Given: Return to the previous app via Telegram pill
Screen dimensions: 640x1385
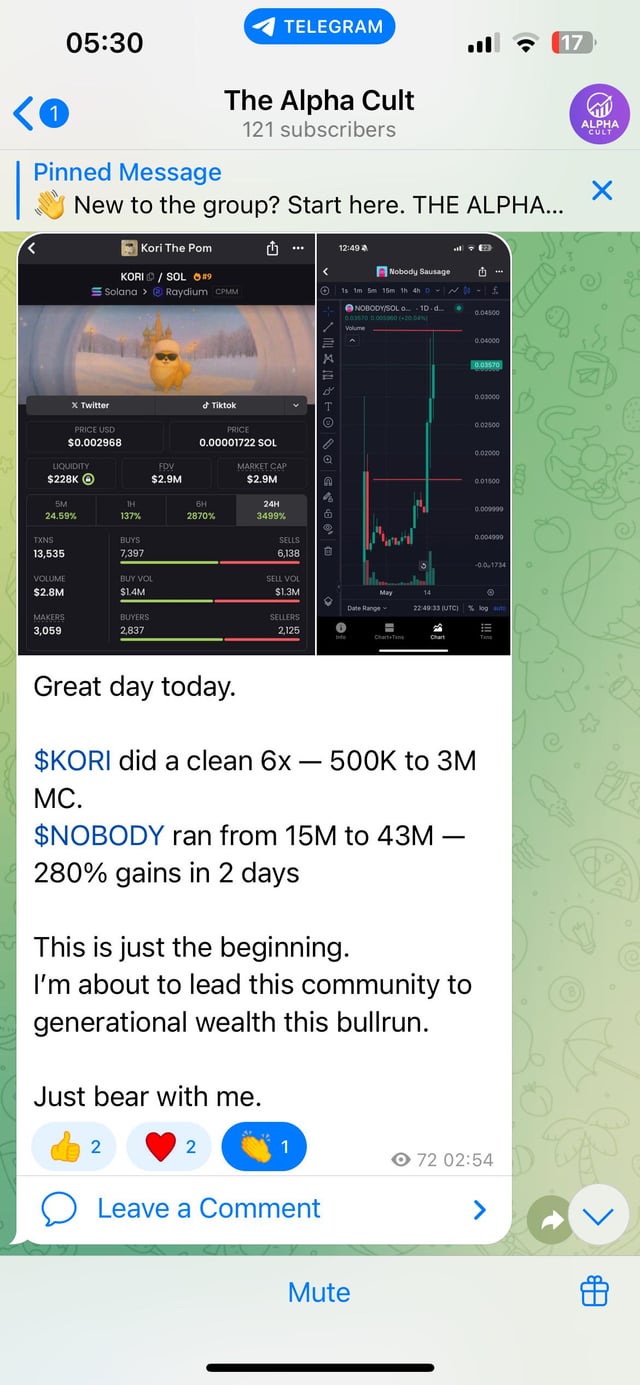Looking at the screenshot, I should [x=319, y=27].
